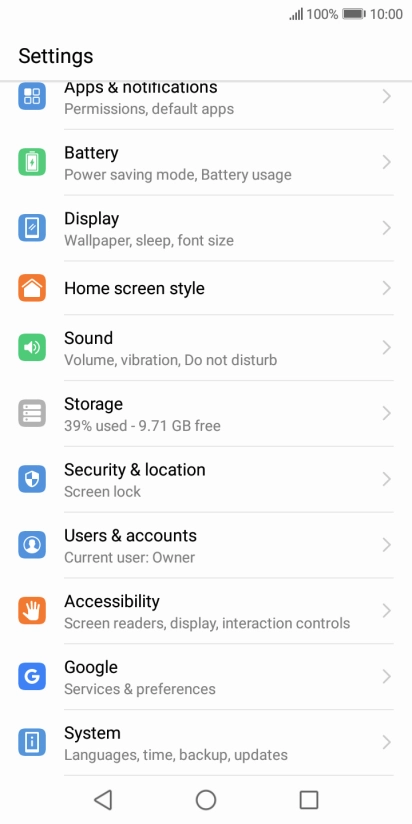
Task: Open Users & accounts
Action: pos(206,545)
